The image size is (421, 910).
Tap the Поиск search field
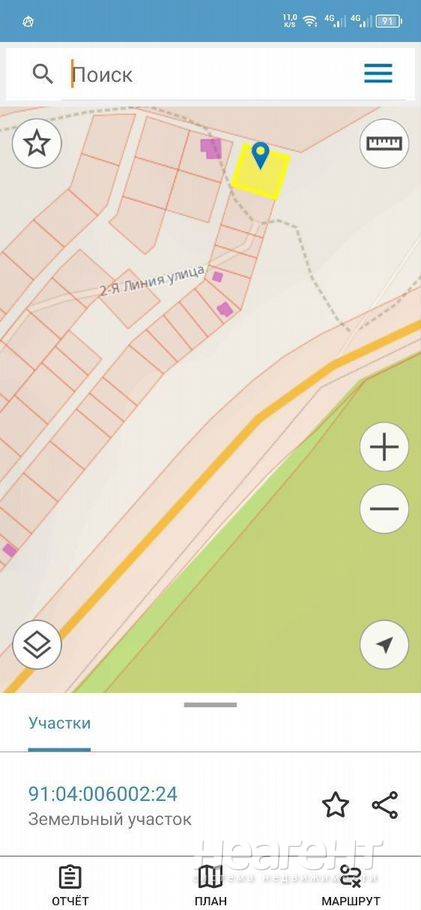tap(210, 74)
